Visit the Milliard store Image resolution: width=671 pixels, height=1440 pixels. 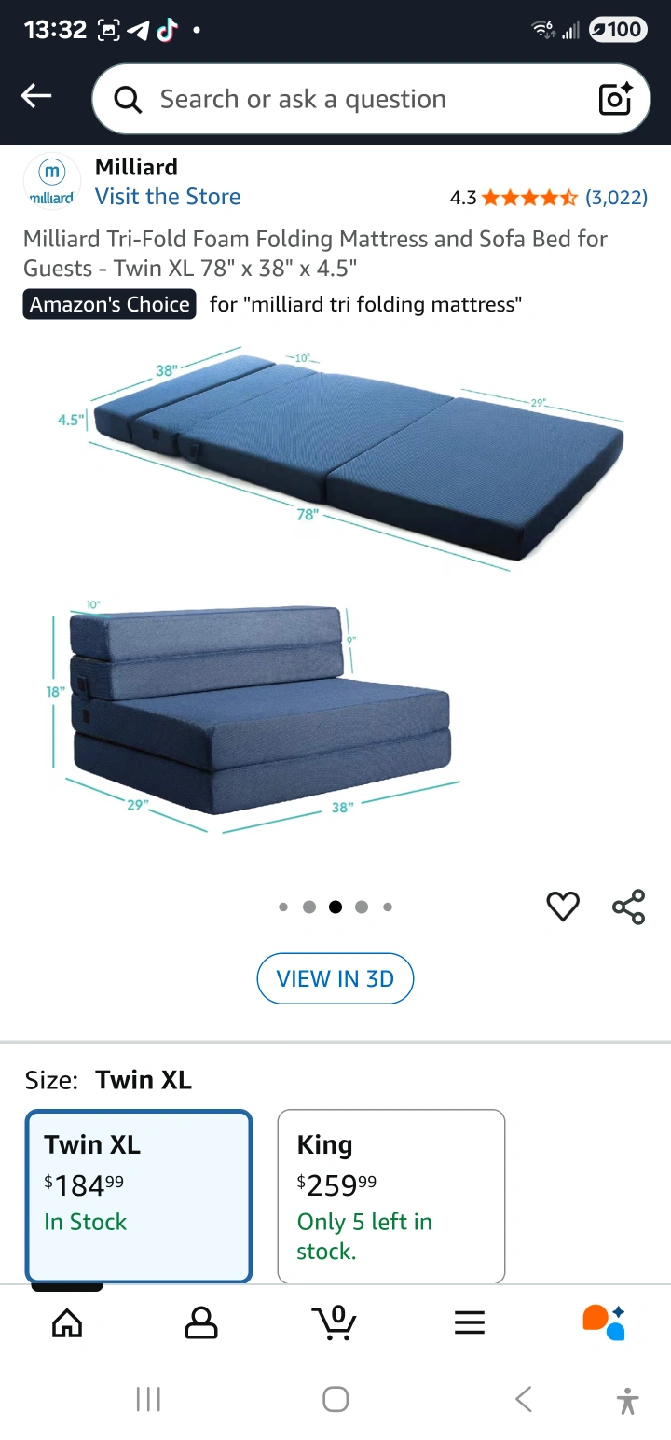(167, 196)
